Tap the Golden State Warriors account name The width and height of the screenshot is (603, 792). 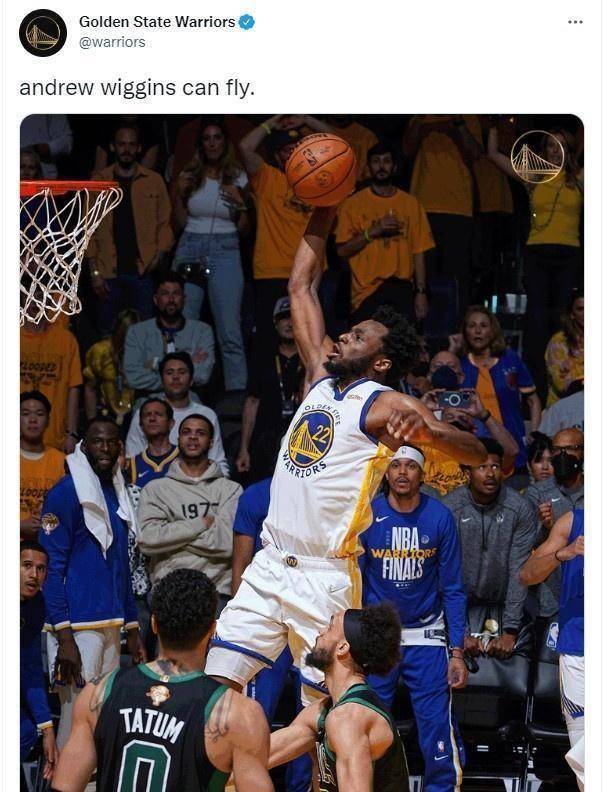157,22
